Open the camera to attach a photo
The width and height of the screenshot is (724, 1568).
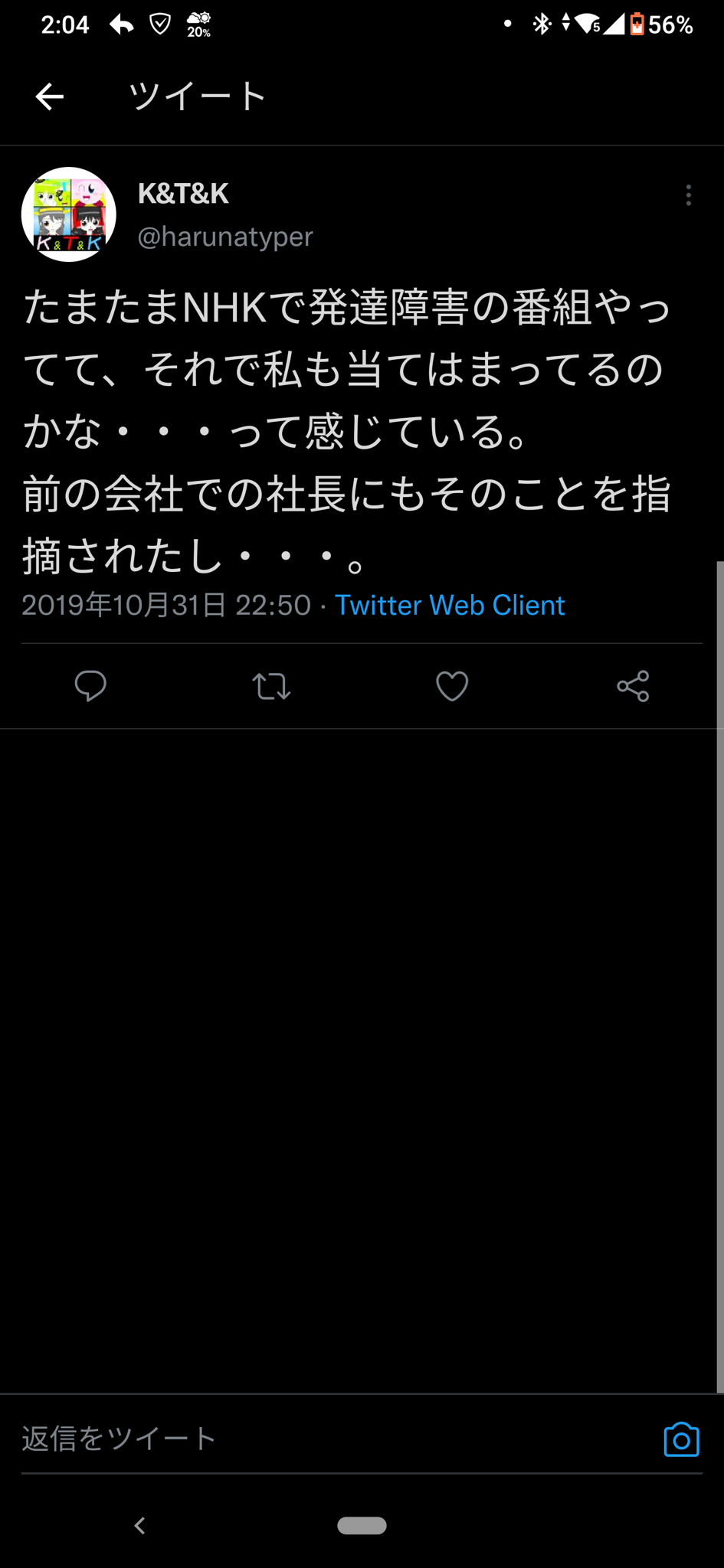[681, 1439]
